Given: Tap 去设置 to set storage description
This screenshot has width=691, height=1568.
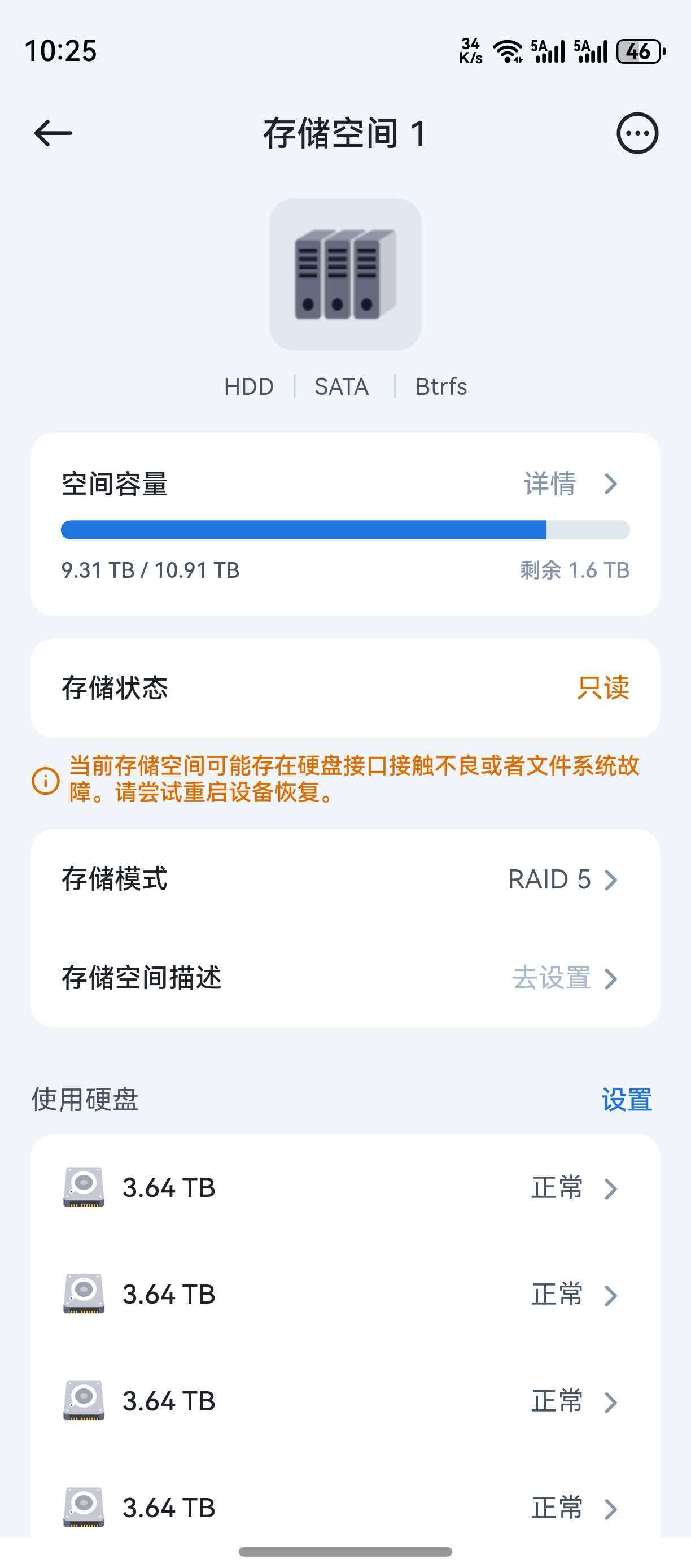Looking at the screenshot, I should pyautogui.click(x=550, y=979).
